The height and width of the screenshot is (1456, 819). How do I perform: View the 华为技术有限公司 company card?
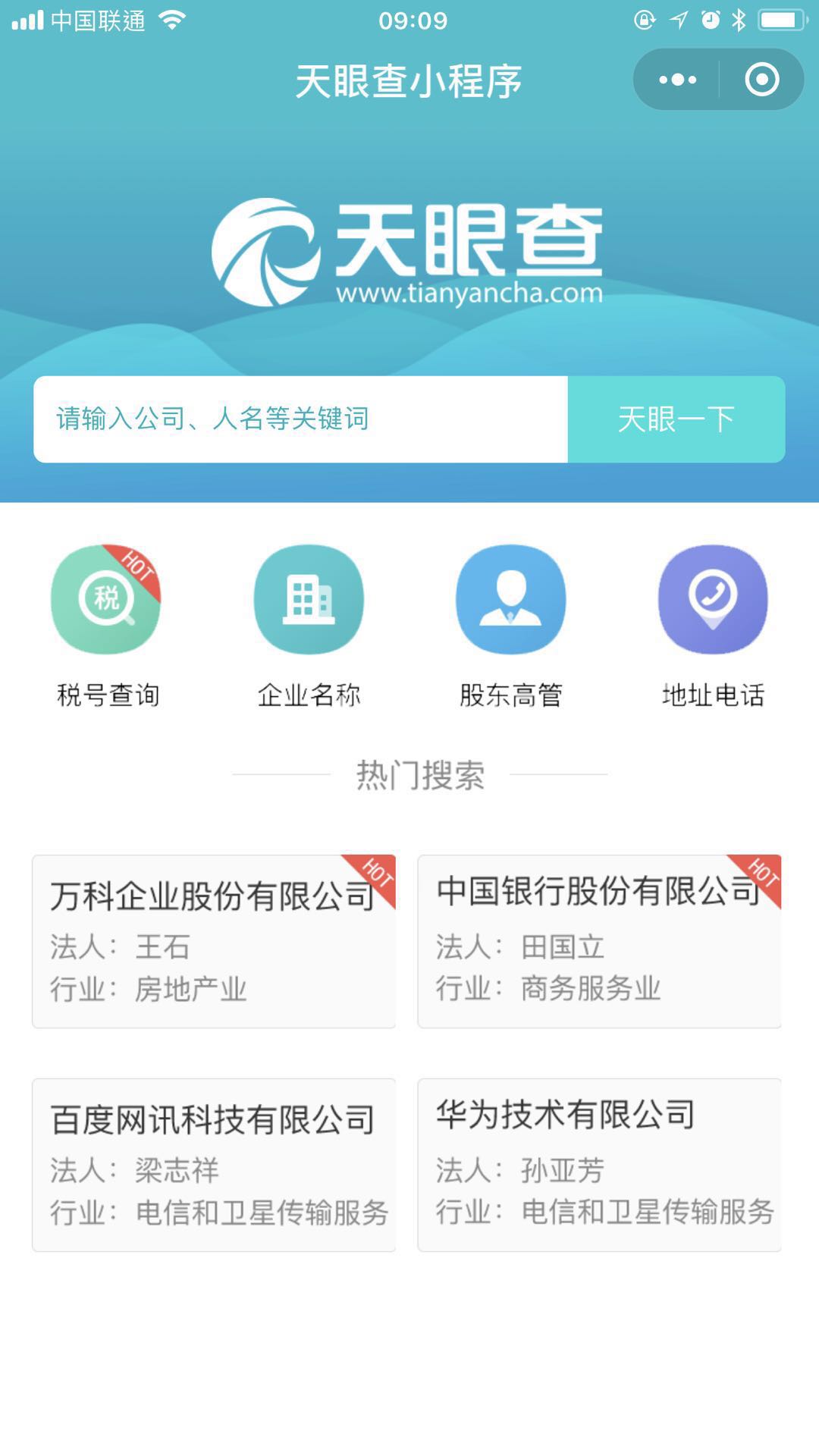[x=599, y=1165]
